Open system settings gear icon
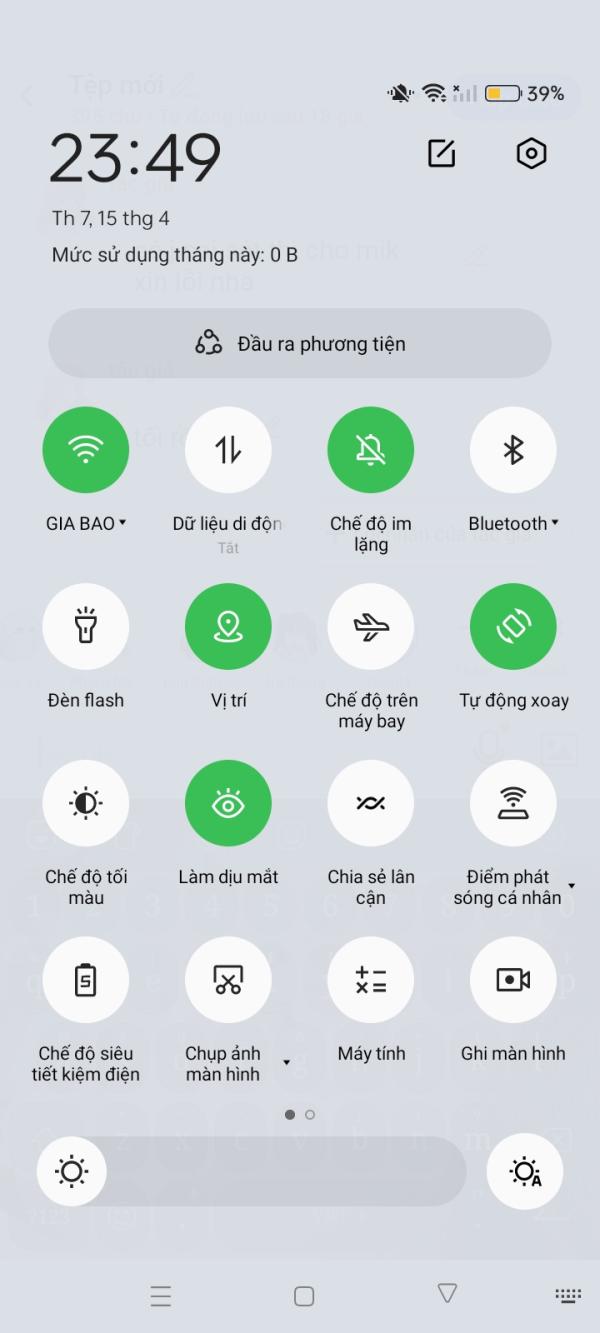This screenshot has width=600, height=1333. click(x=531, y=153)
